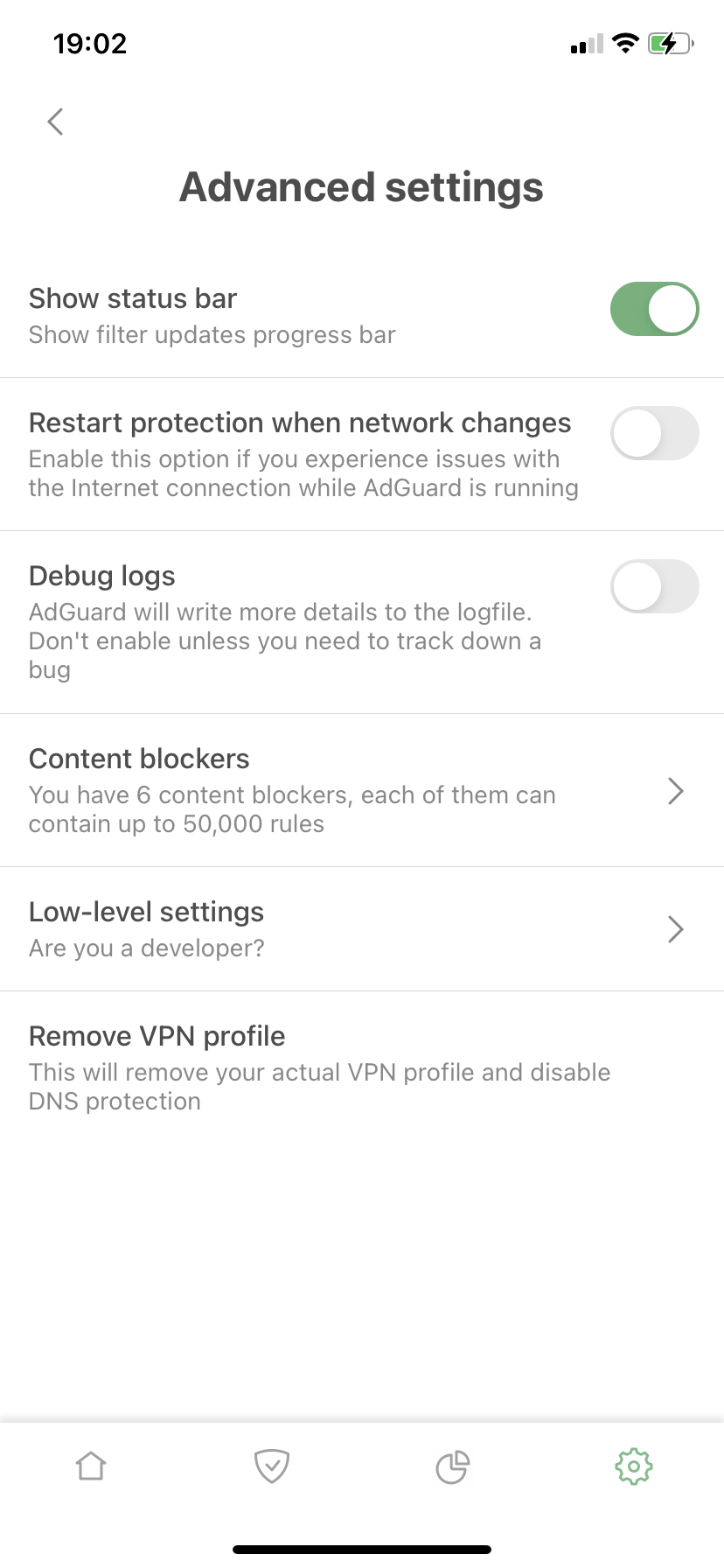Enable Restart protection when network changes

654,433
